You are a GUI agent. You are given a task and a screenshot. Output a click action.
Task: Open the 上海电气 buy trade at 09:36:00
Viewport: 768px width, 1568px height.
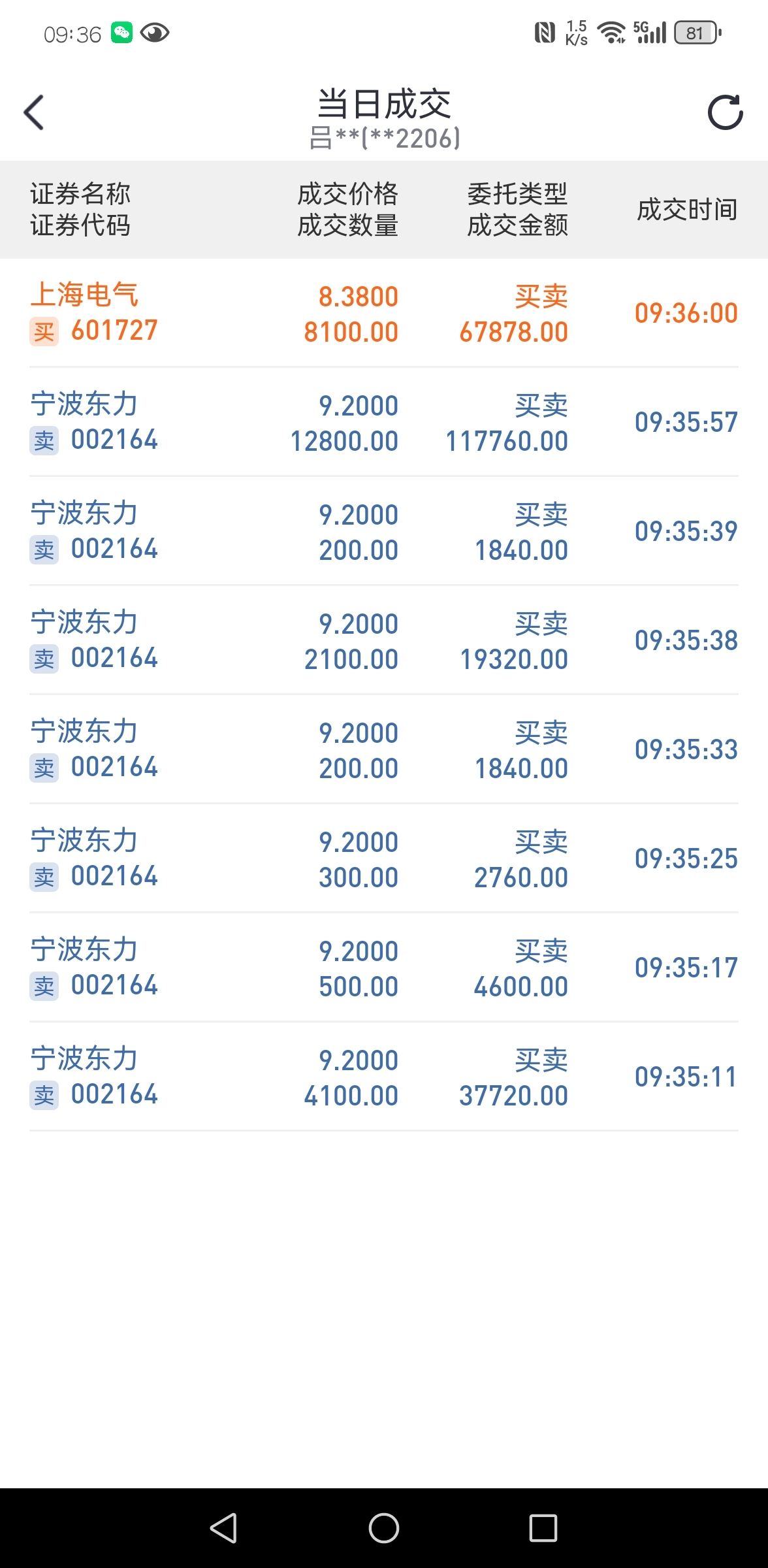(x=384, y=313)
